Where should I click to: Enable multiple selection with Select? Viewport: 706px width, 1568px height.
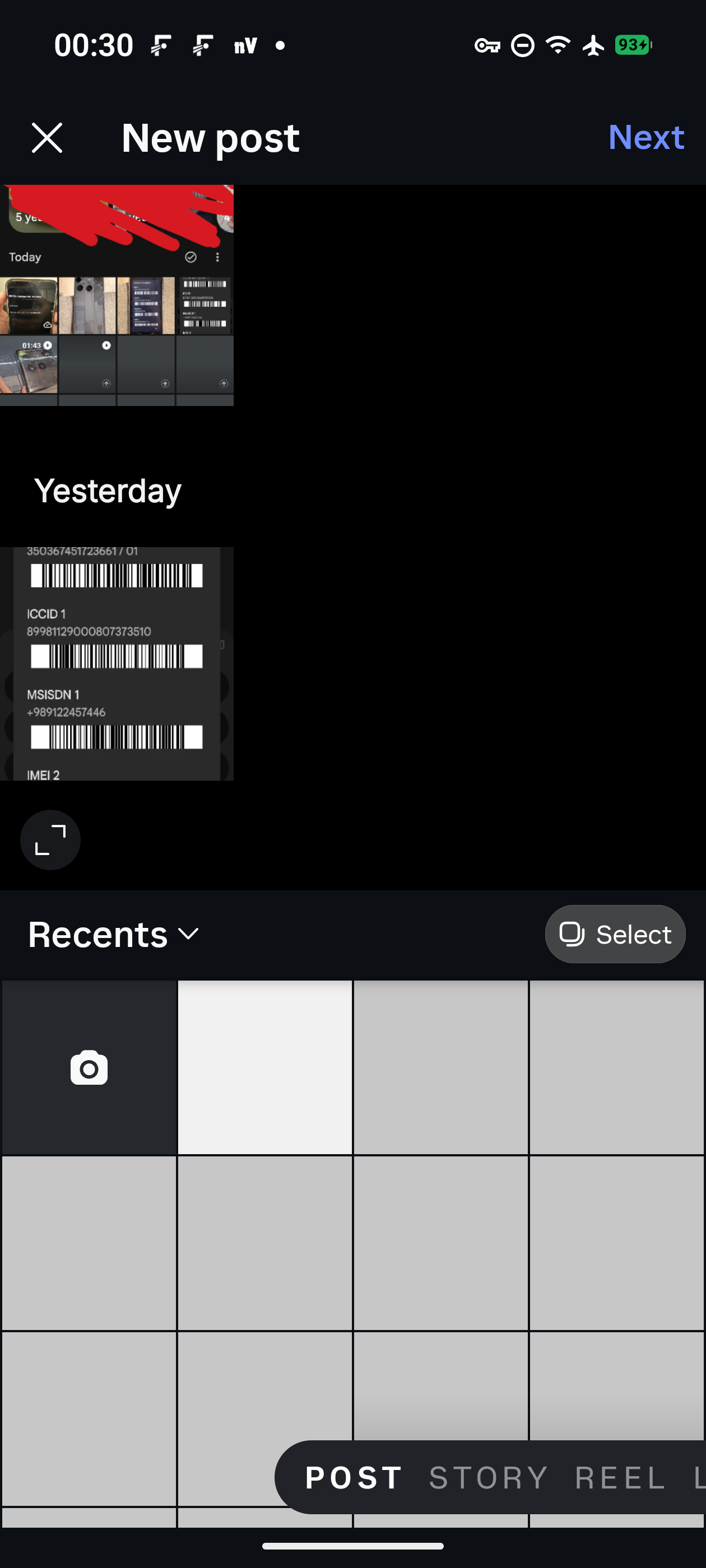pyautogui.click(x=615, y=934)
